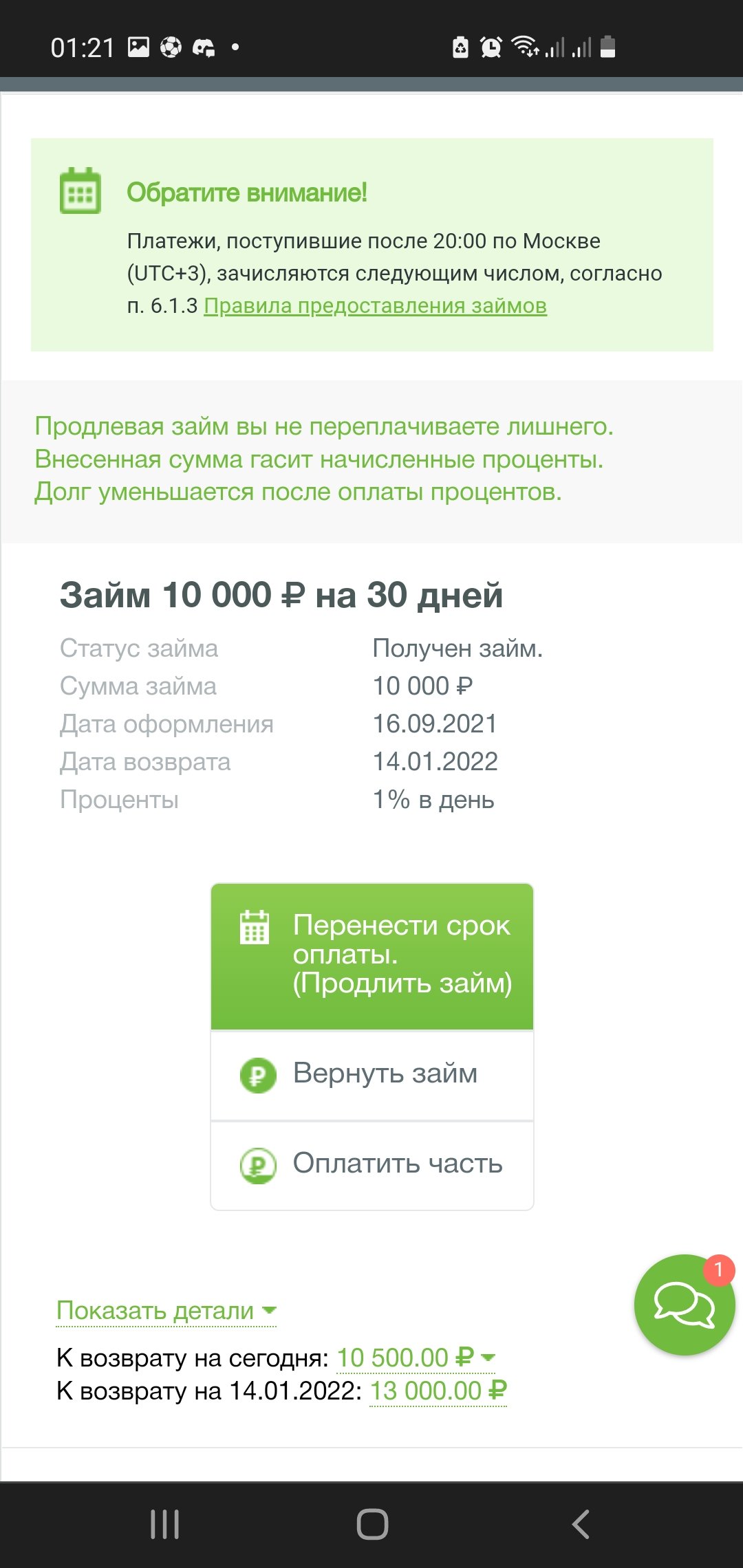Tap the 13 000.00 ₽ amount for 14.01.2022

(x=438, y=1391)
